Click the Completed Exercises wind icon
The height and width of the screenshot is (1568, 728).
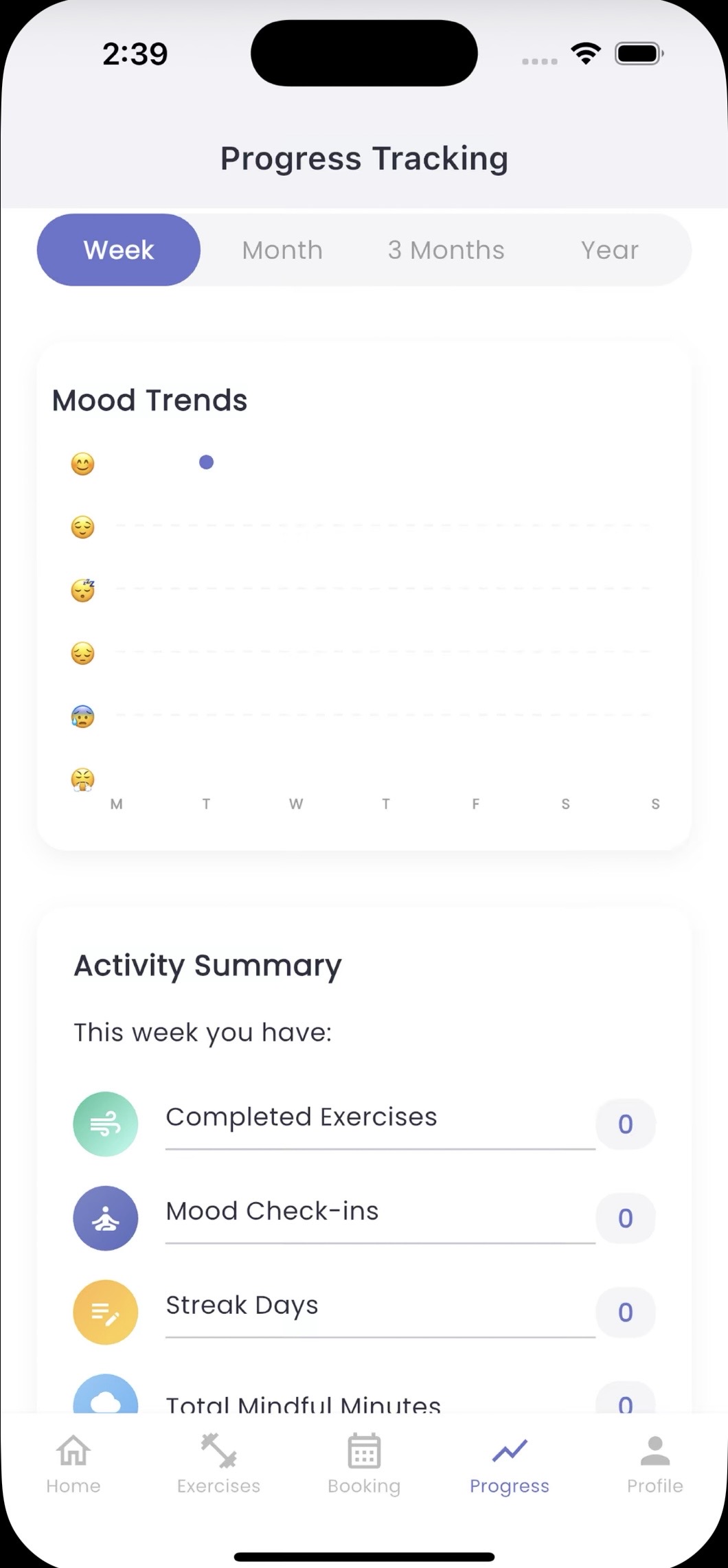tap(105, 1124)
